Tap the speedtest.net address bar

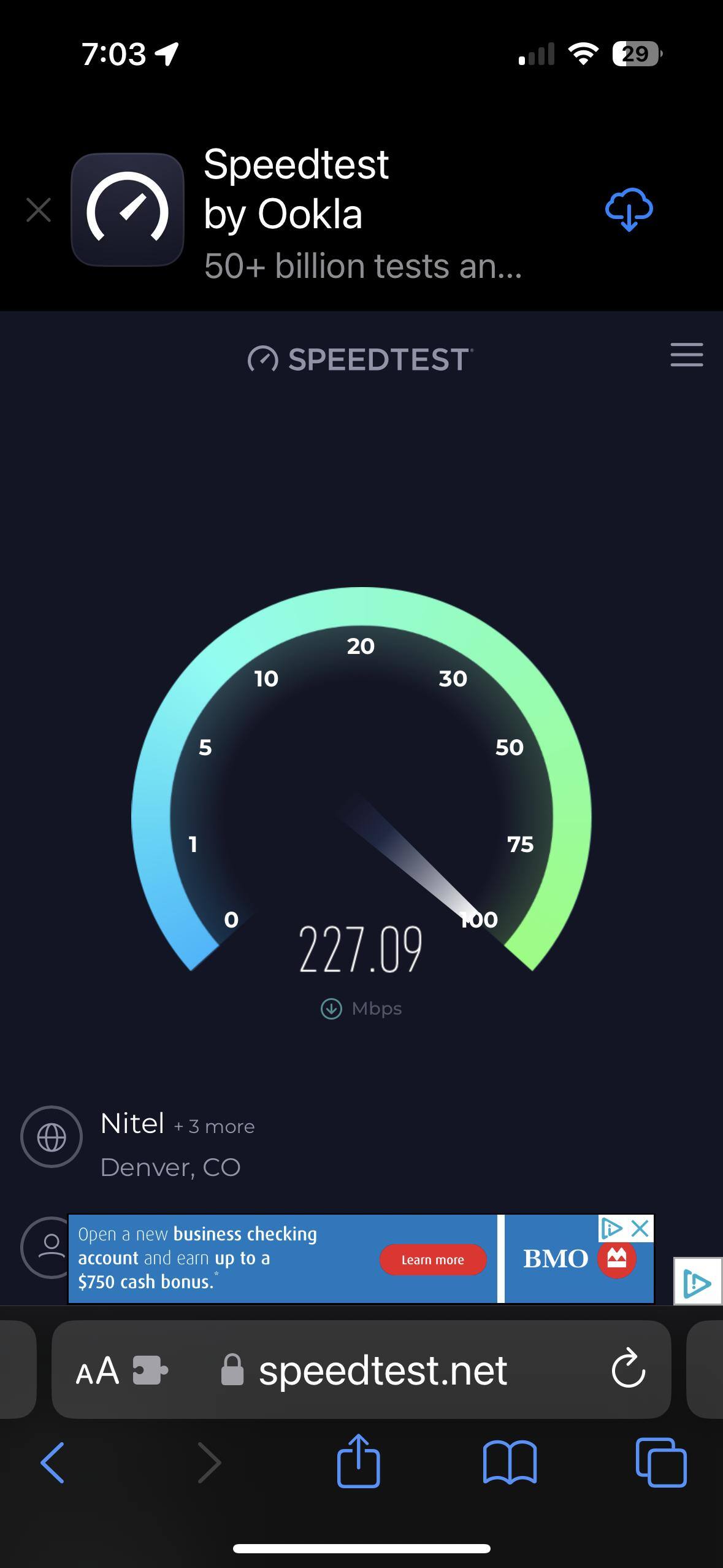(x=383, y=1370)
